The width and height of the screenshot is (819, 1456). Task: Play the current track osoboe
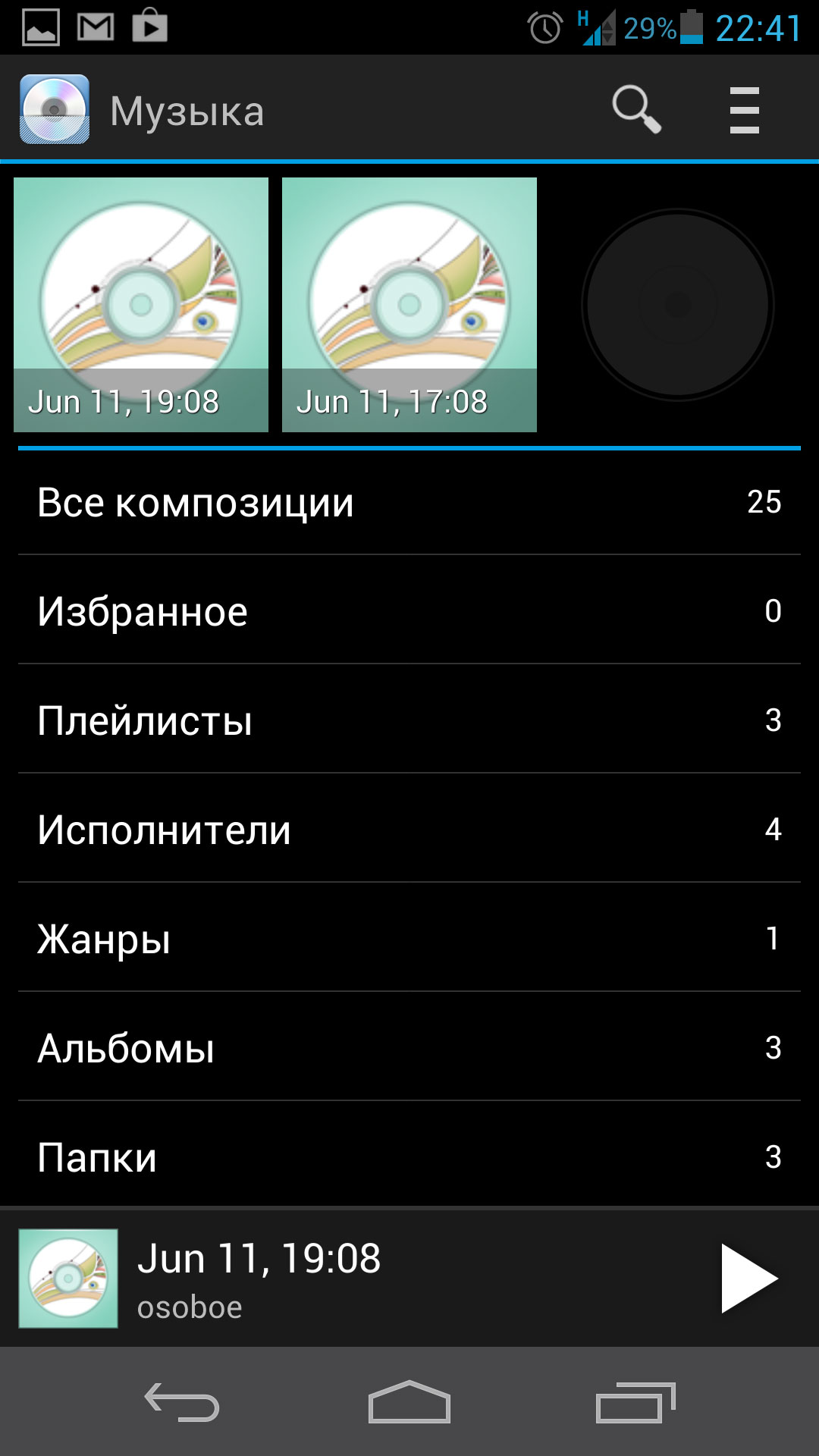pyautogui.click(x=749, y=1279)
